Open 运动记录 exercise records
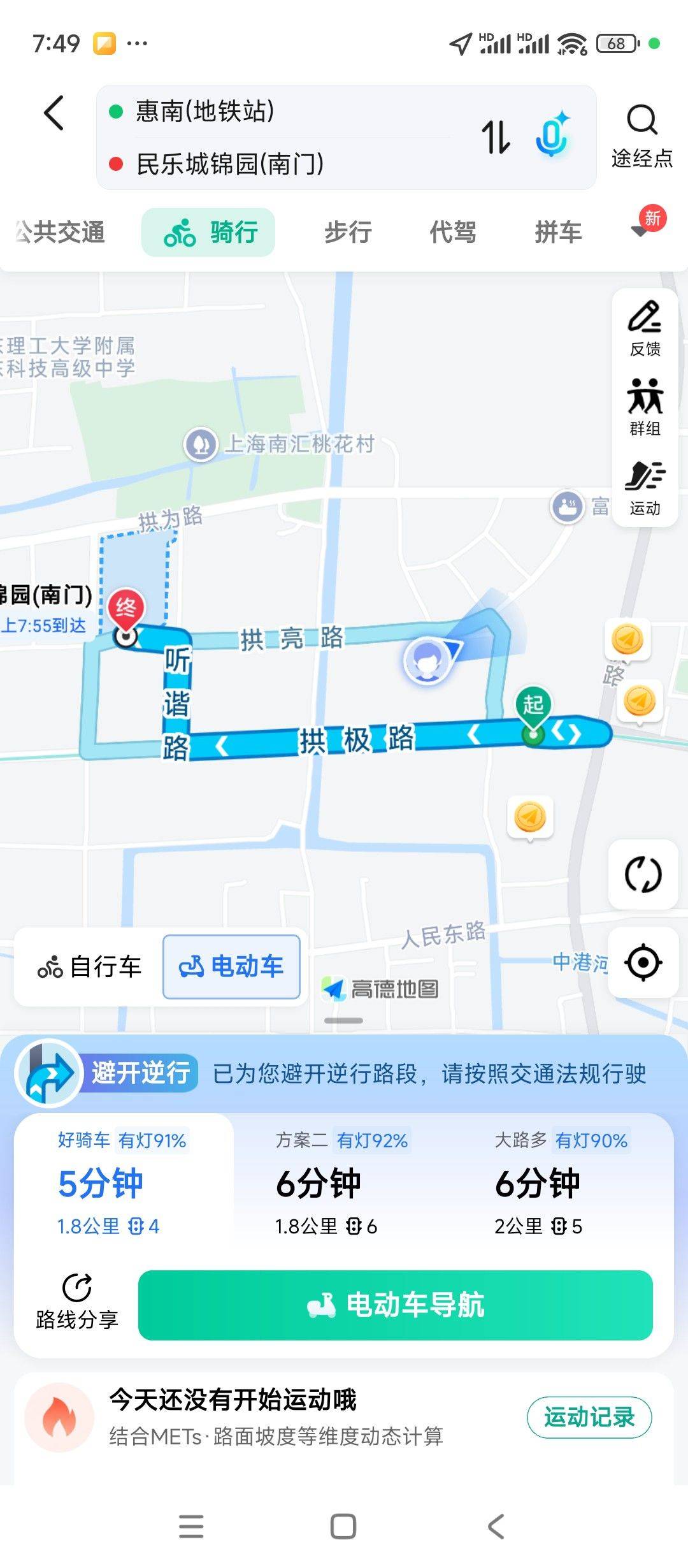The height and width of the screenshot is (1568, 688). pos(589,1418)
